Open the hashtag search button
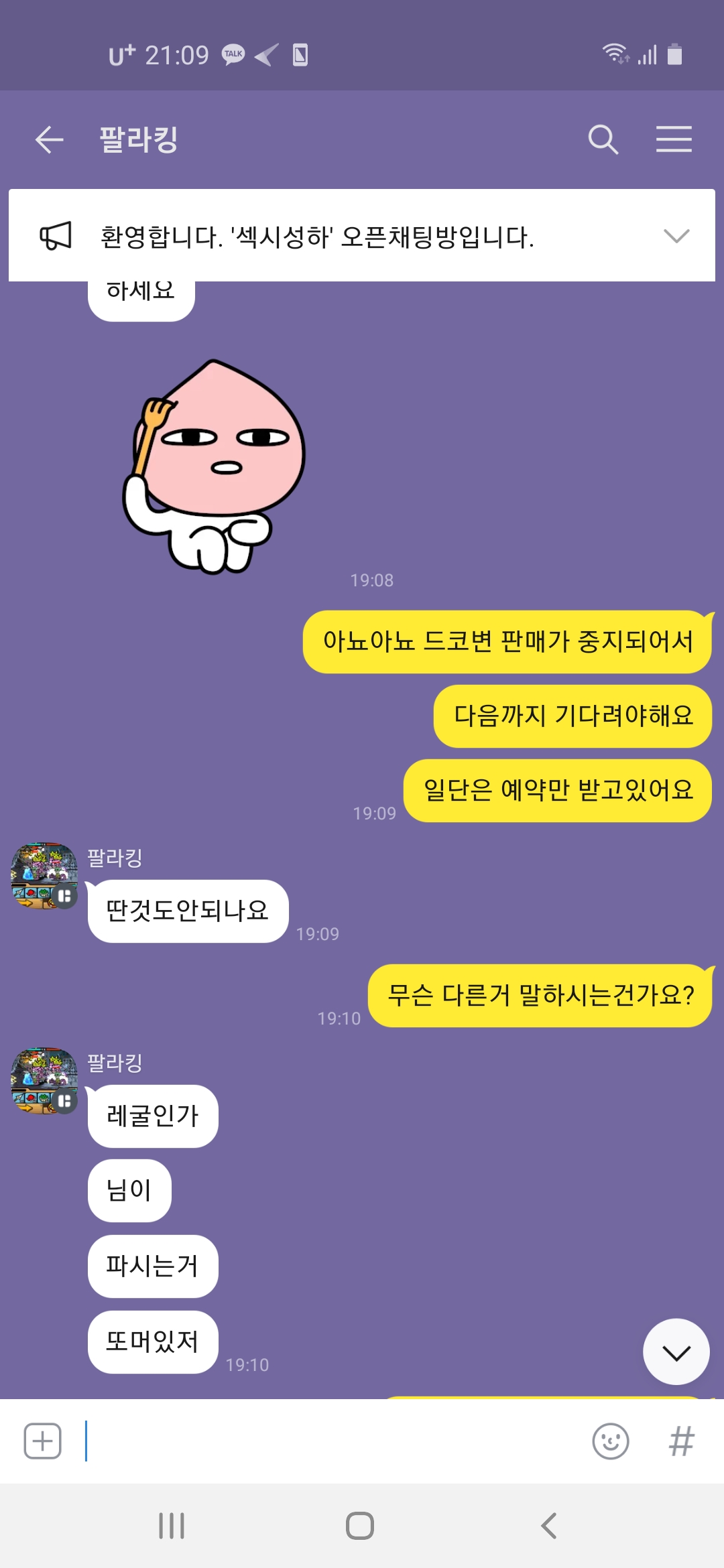 click(x=681, y=1441)
